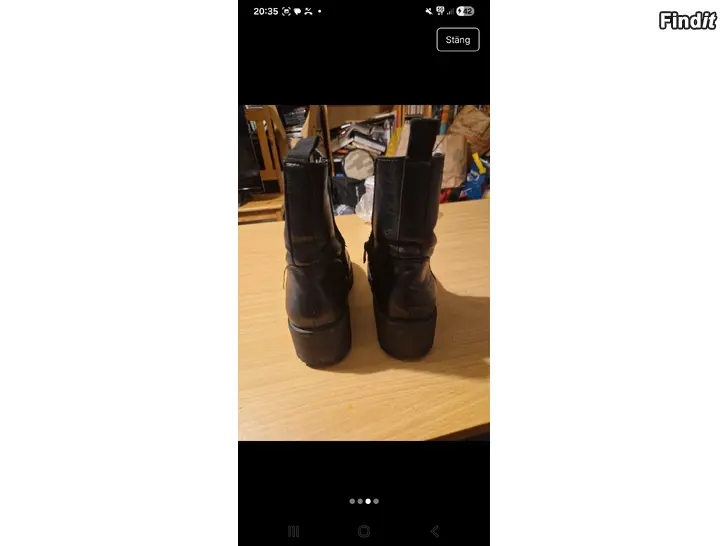Close the image viewer with Stäng
728x546 pixels.
tap(458, 40)
